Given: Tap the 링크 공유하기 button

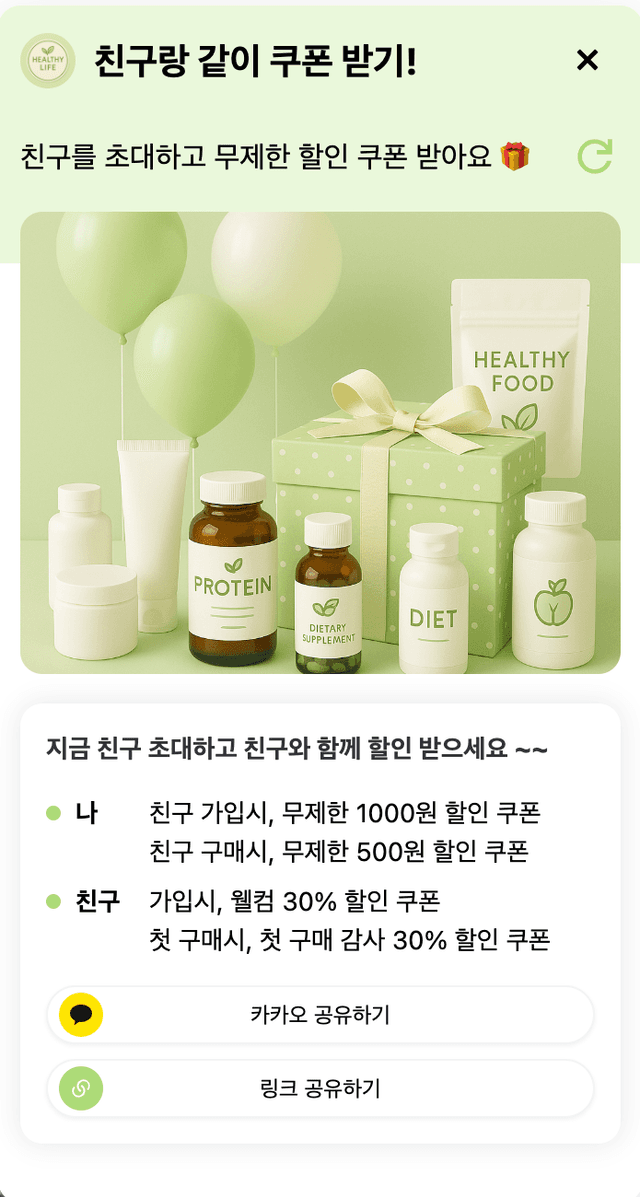Looking at the screenshot, I should [x=320, y=1088].
